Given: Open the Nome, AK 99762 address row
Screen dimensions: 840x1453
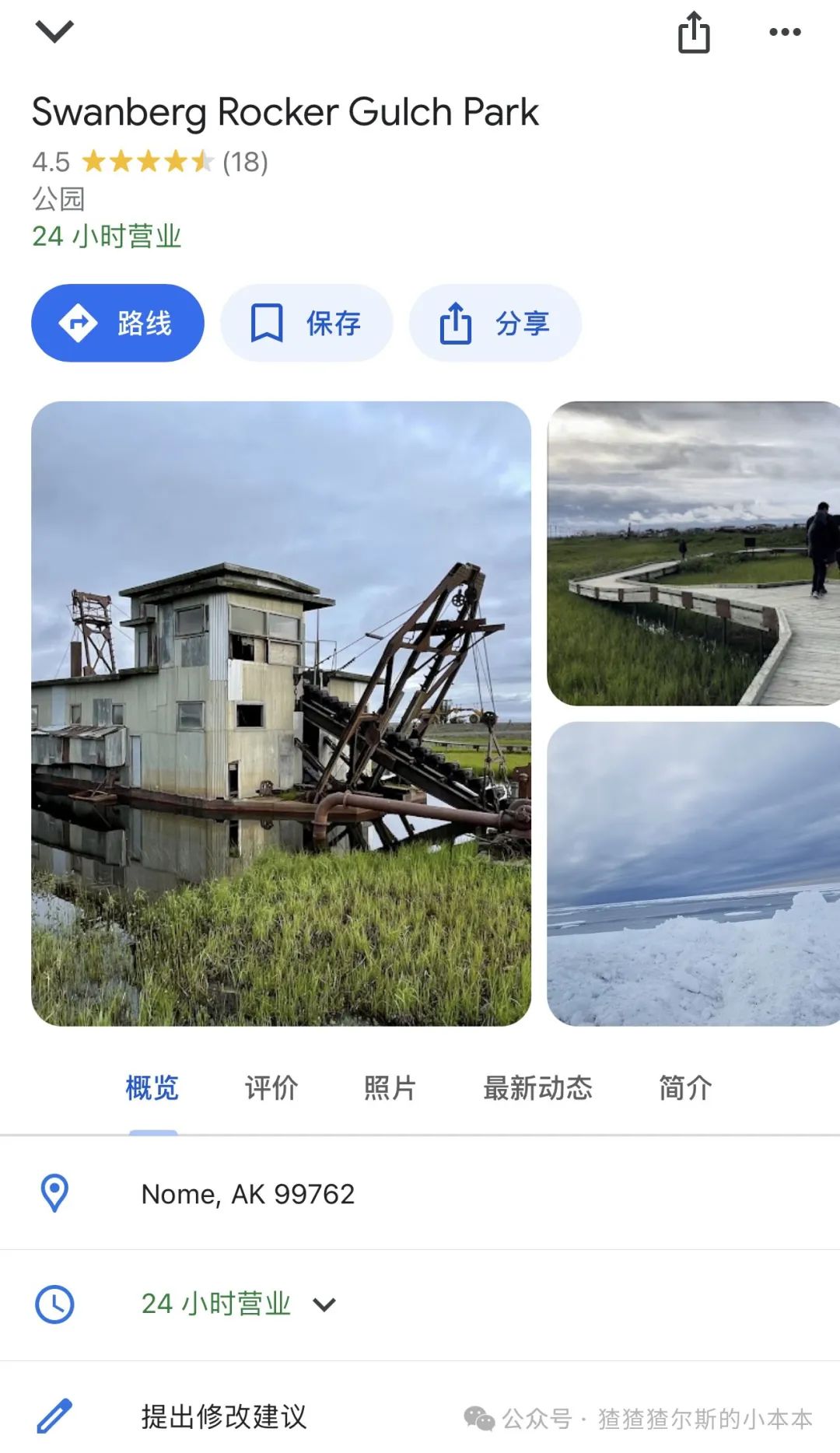Looking at the screenshot, I should [420, 1193].
